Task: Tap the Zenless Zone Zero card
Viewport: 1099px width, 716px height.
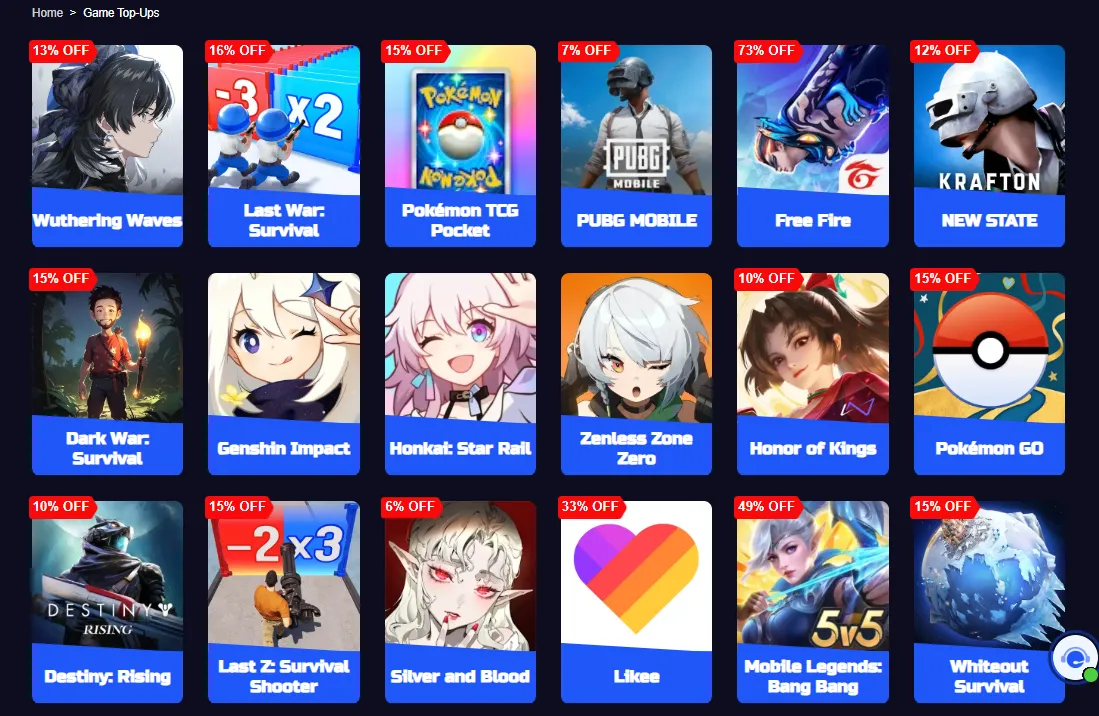Action: click(636, 373)
